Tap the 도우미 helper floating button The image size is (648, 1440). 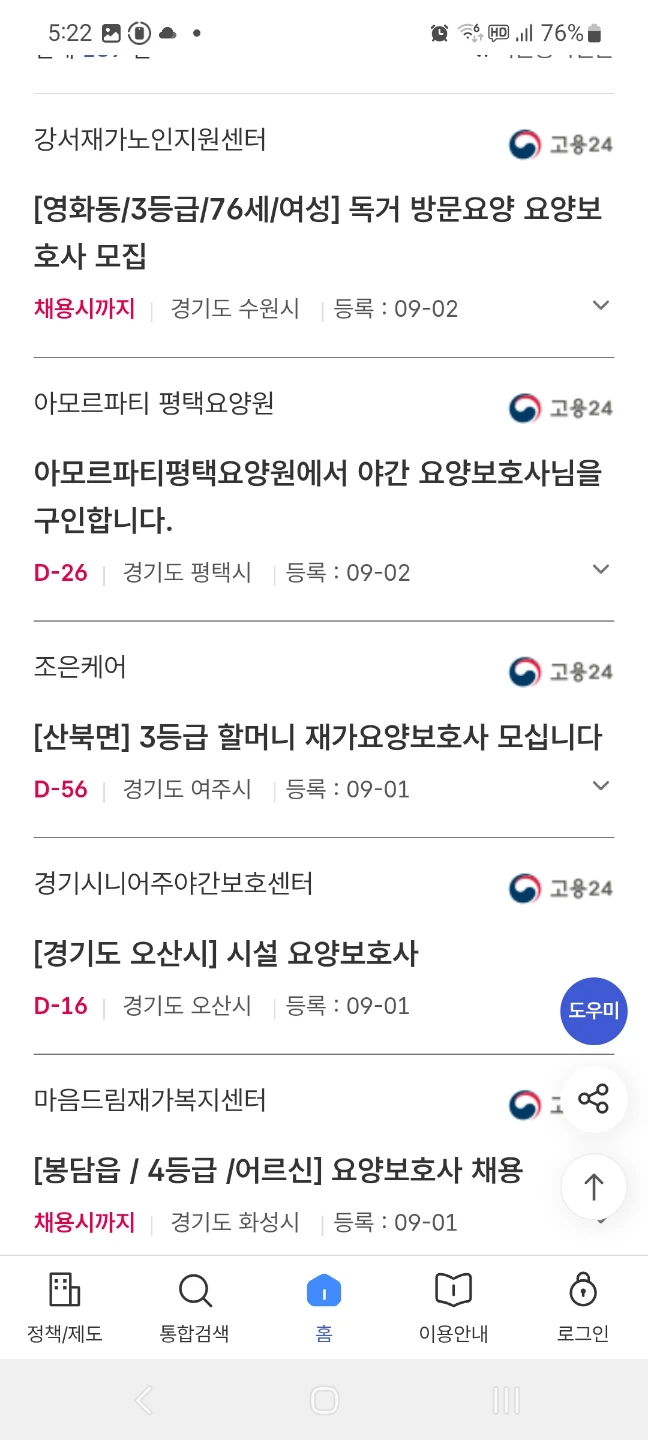tap(594, 1011)
